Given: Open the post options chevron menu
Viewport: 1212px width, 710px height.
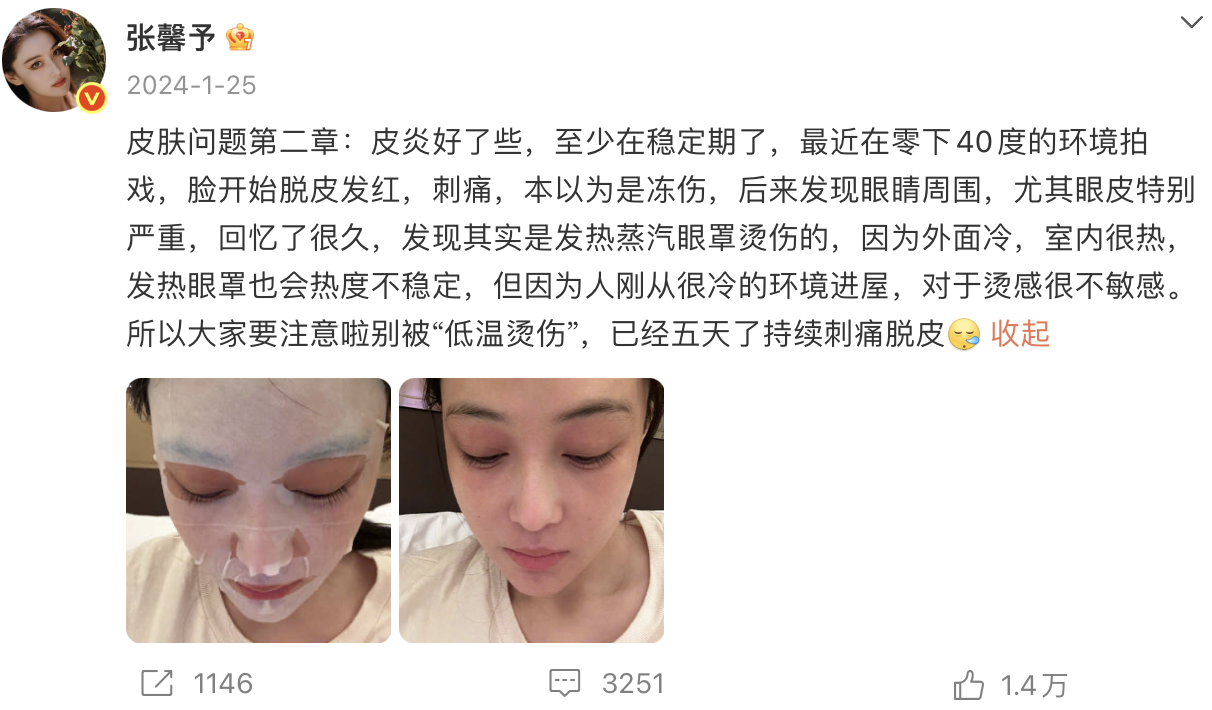Looking at the screenshot, I should [x=1191, y=23].
